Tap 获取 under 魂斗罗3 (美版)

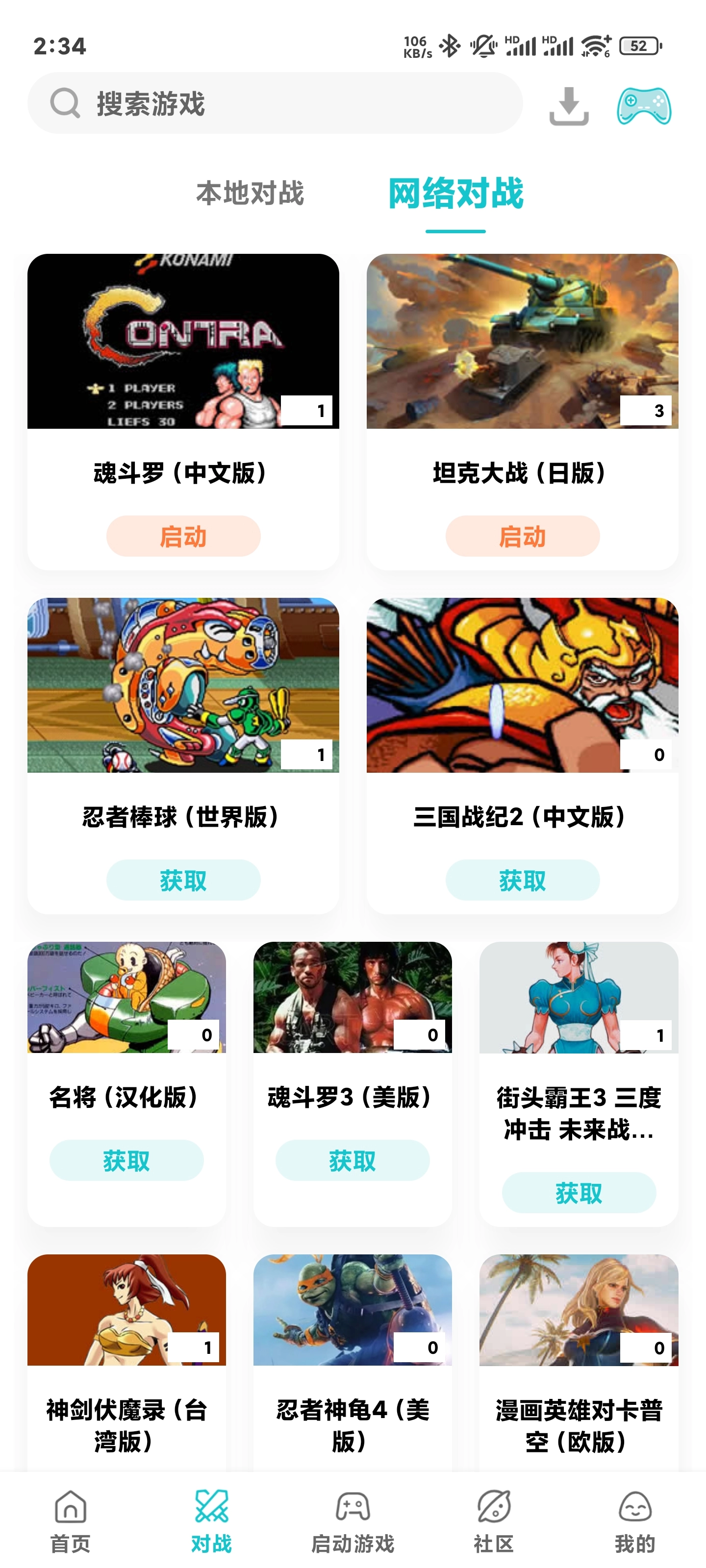coord(353,1161)
